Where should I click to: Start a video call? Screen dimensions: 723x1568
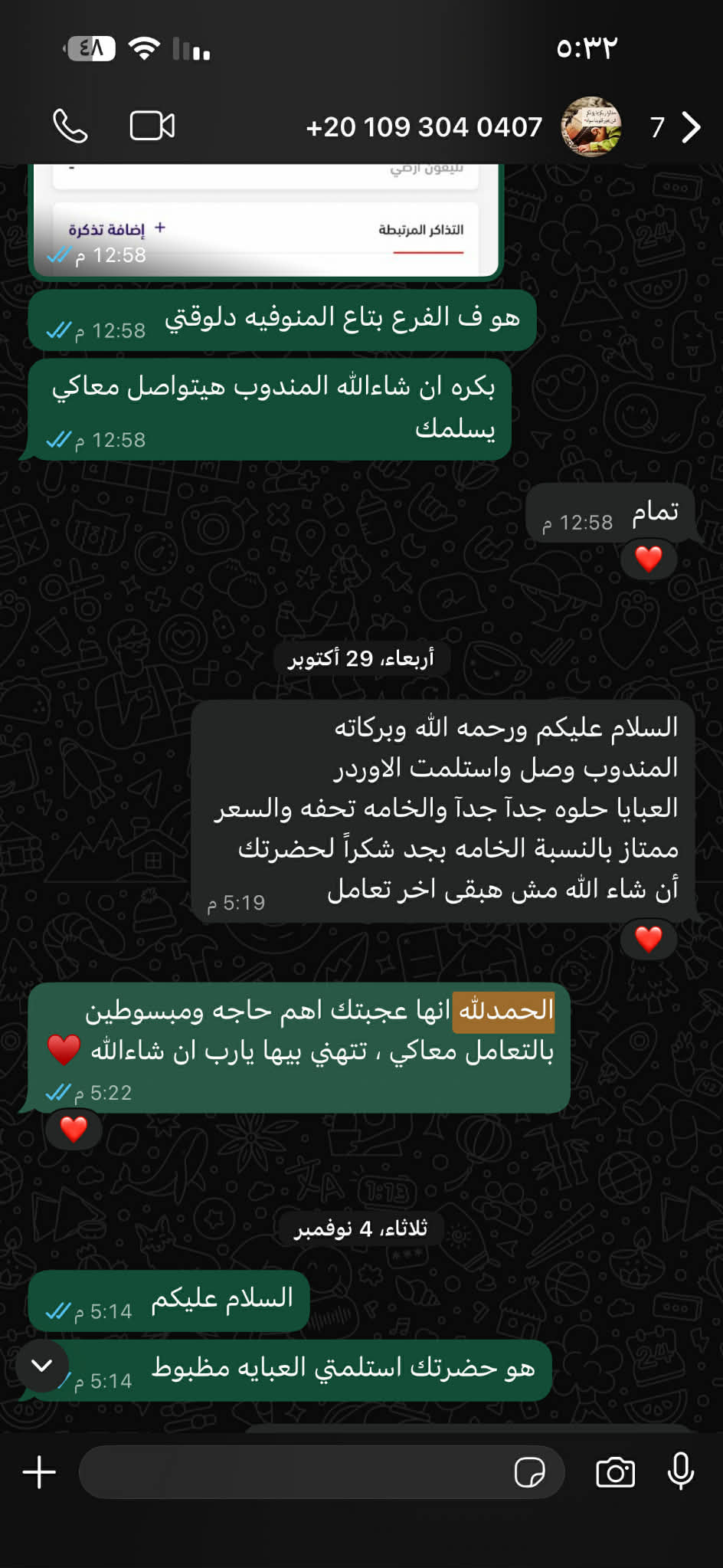[x=152, y=126]
